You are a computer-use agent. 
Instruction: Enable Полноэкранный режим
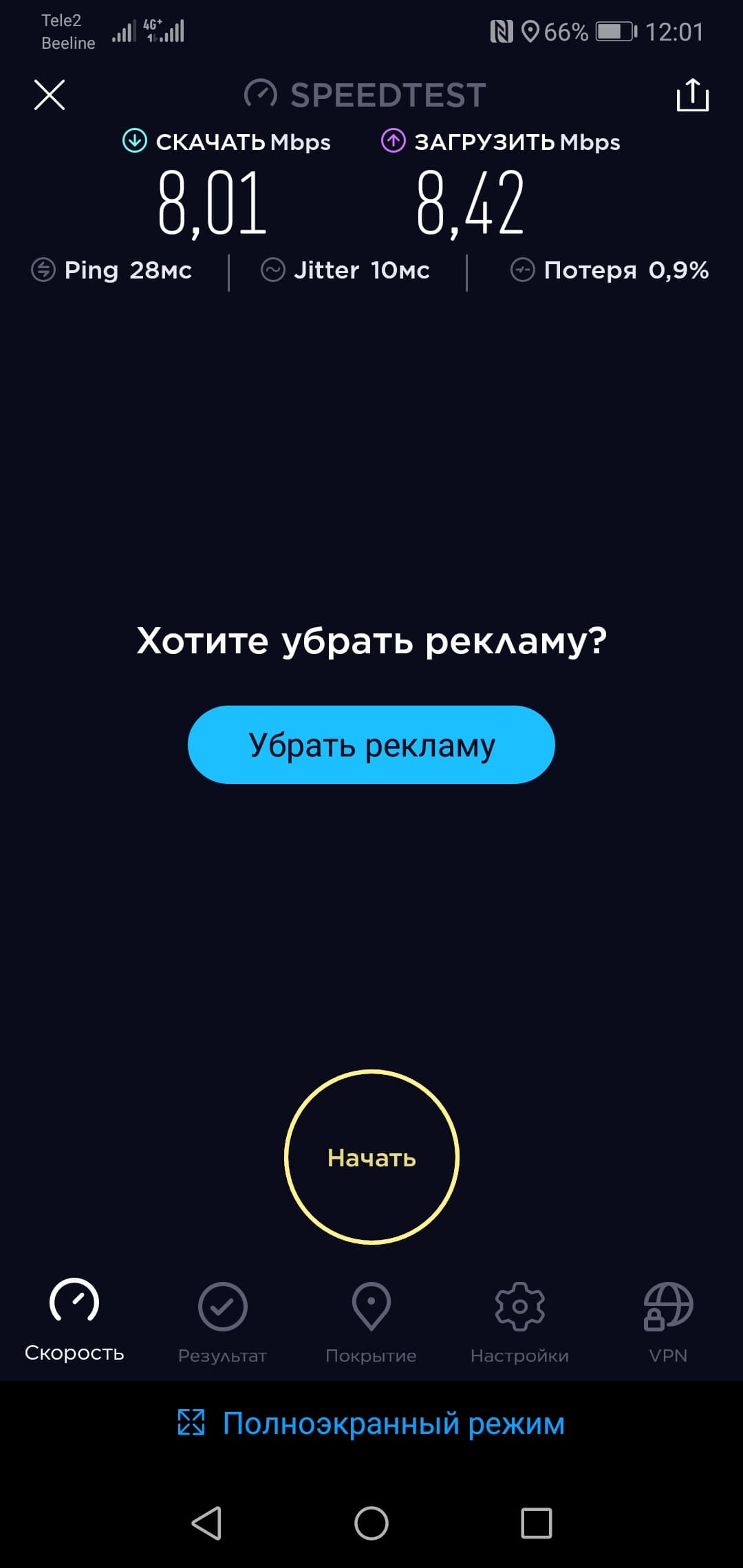[371, 1423]
